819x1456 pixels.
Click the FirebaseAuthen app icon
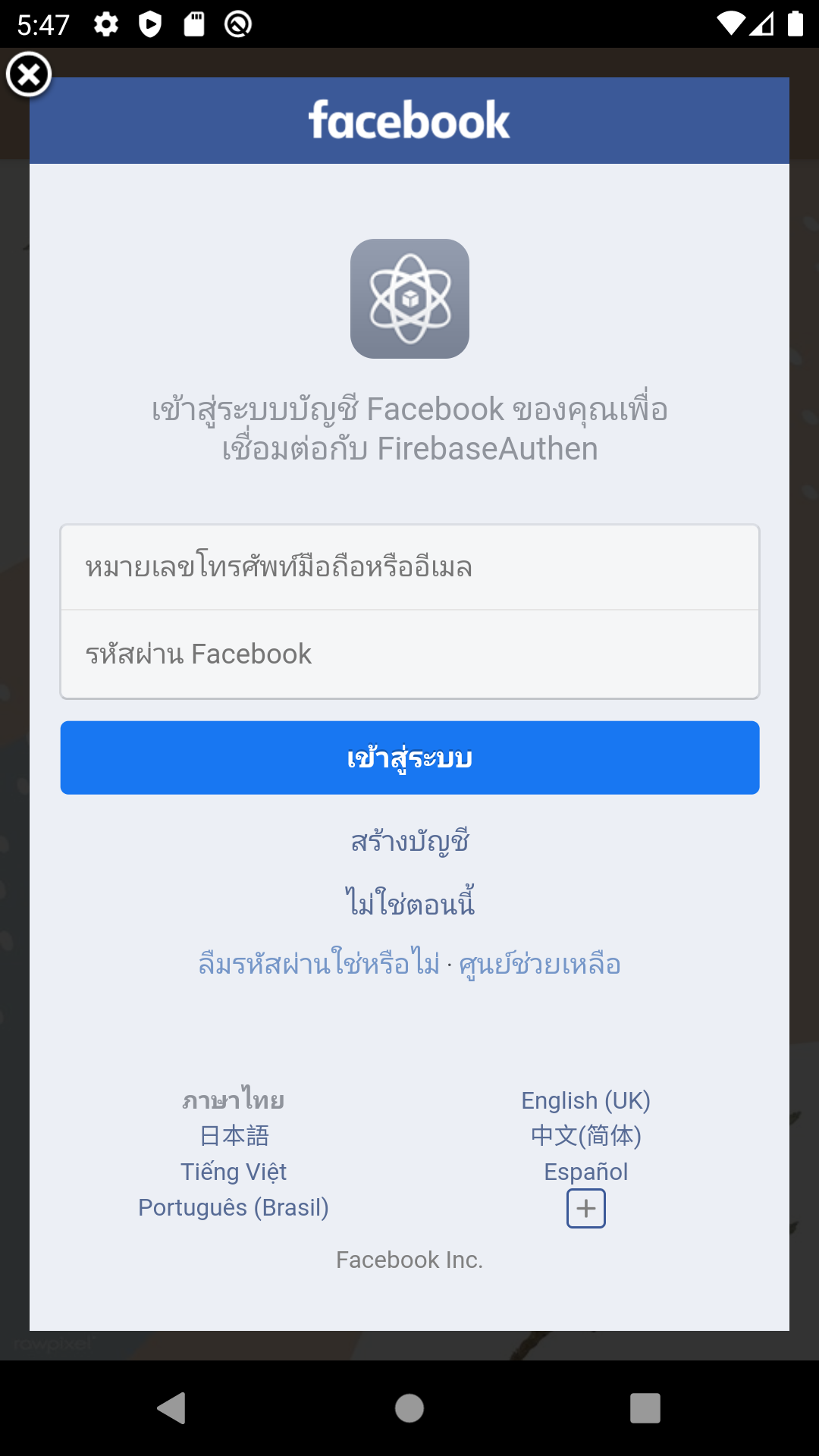coord(409,297)
